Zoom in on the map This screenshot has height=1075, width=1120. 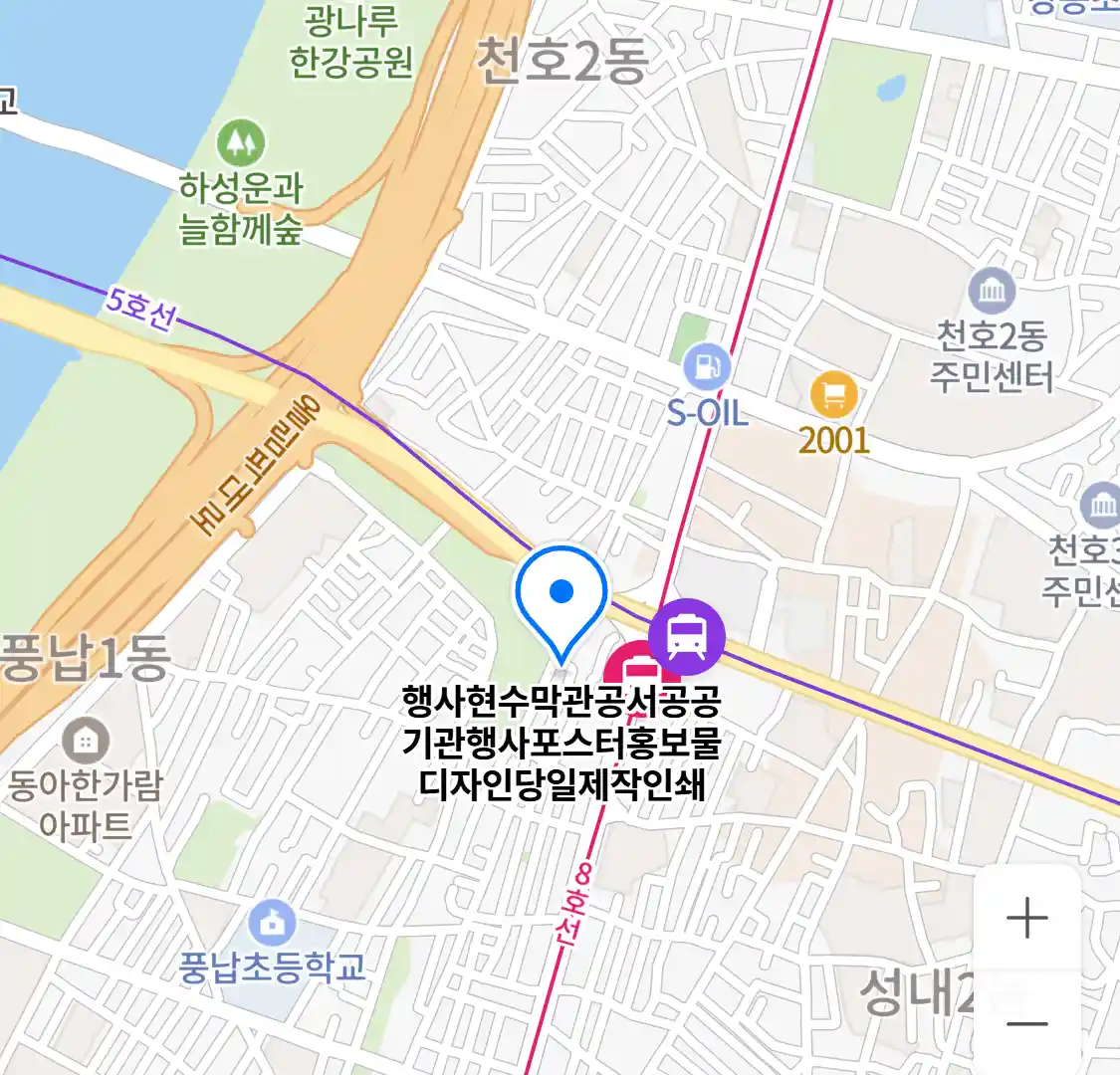click(x=1026, y=918)
